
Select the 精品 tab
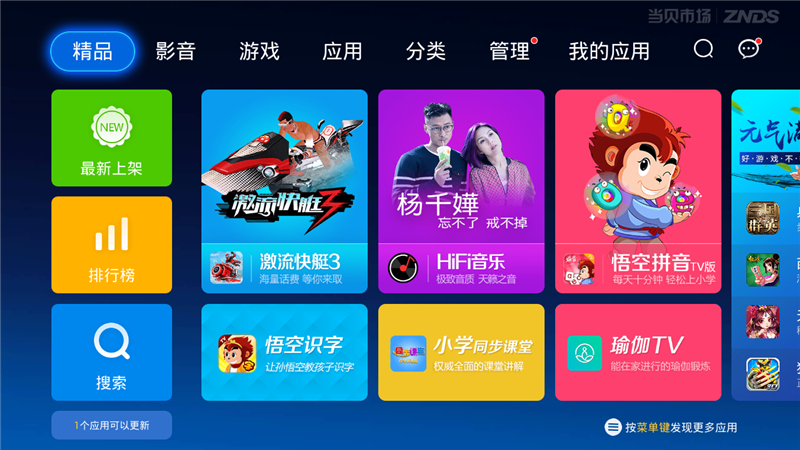click(93, 51)
